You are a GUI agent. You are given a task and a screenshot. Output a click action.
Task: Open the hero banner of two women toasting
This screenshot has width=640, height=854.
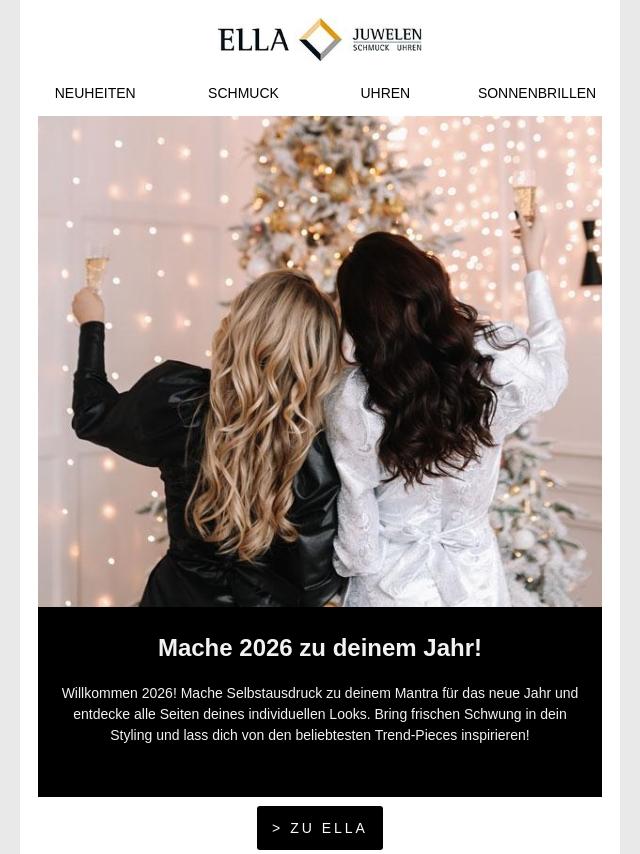pos(320,361)
